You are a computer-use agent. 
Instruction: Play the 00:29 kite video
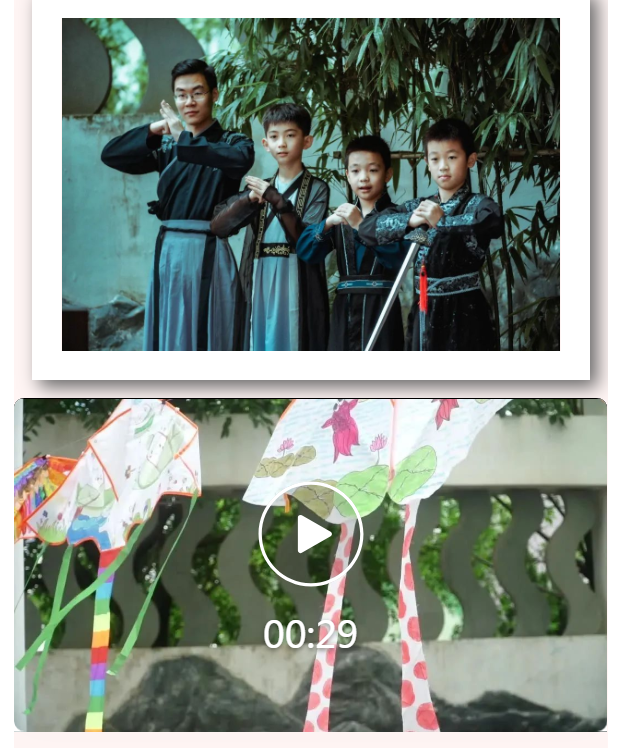tap(310, 534)
